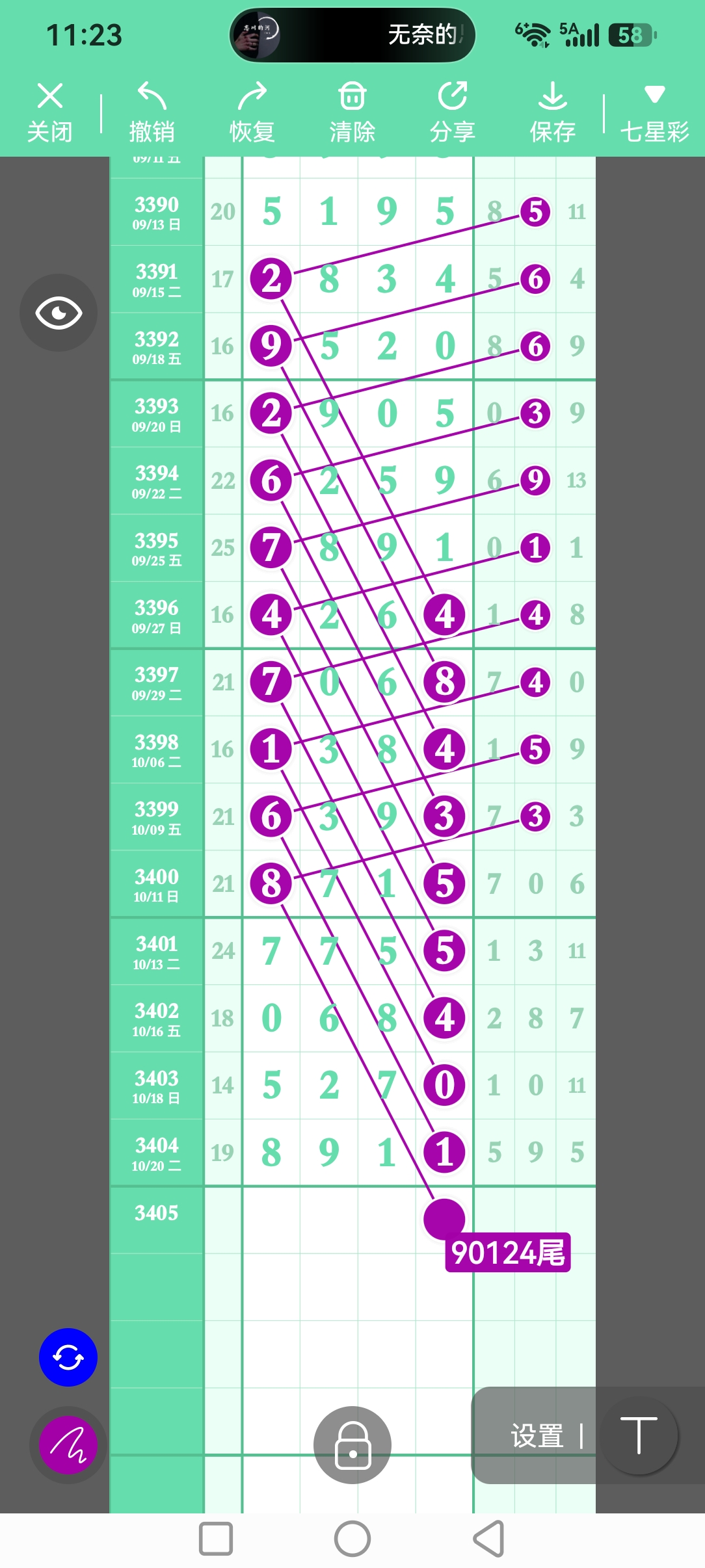
Task: Tap the blue refresh circle button
Action: point(68,1357)
